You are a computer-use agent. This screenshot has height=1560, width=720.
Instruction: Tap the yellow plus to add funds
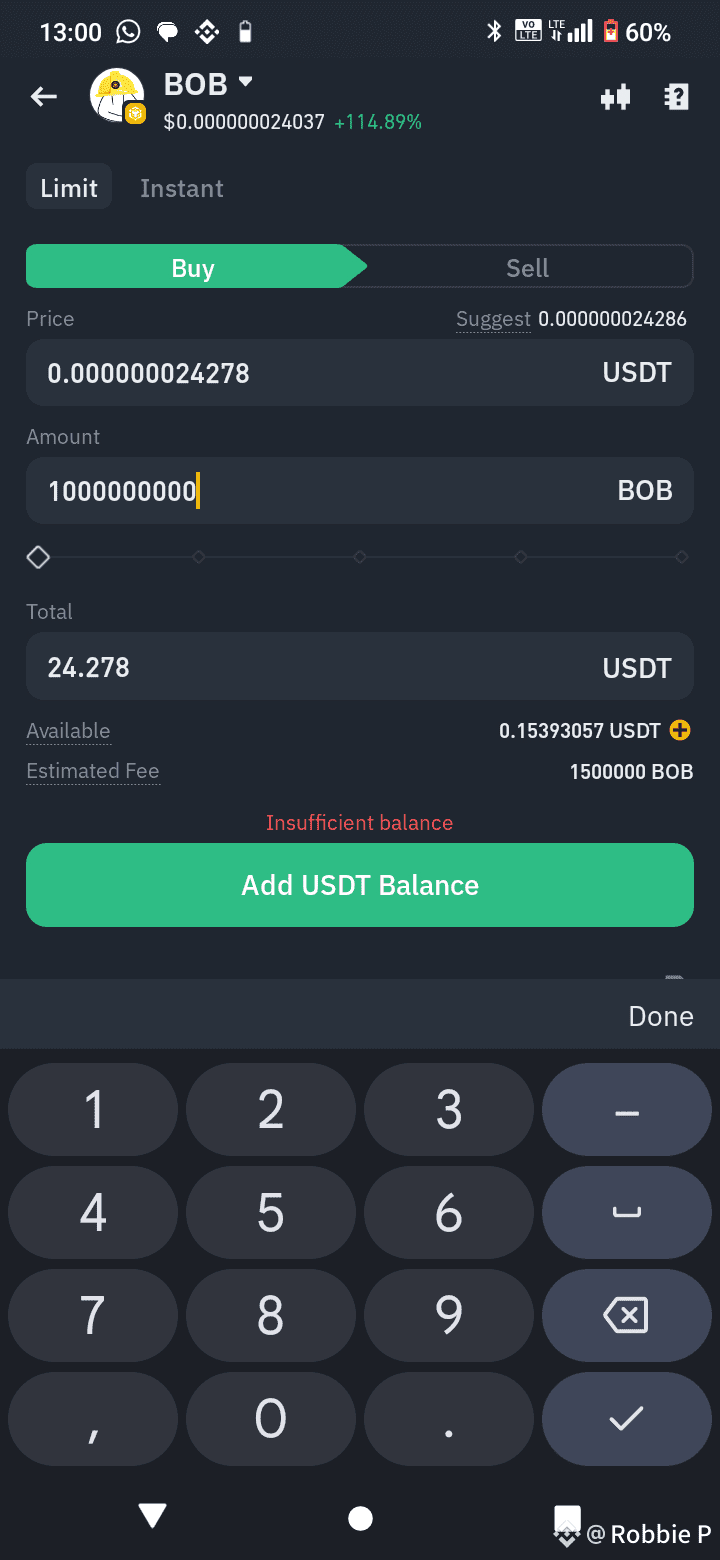[x=680, y=730]
